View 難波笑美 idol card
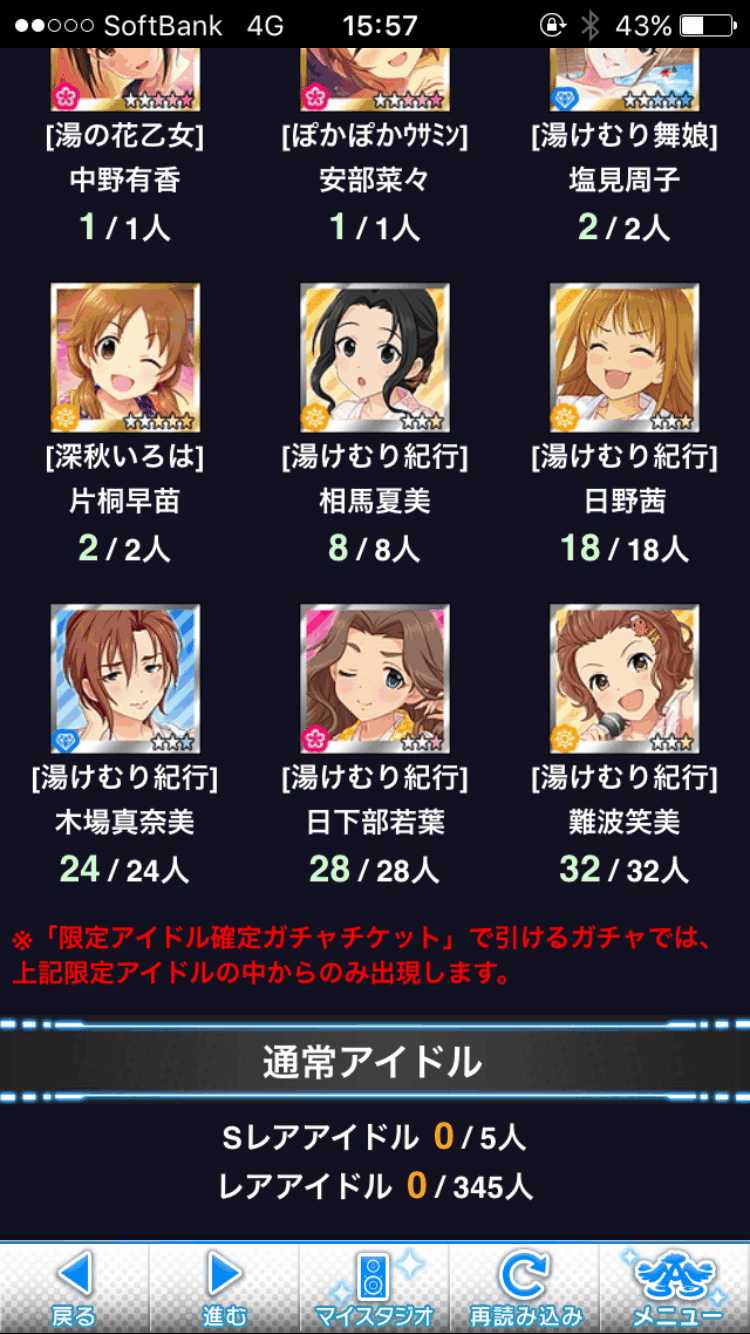Viewport: 750px width, 1334px height. (x=625, y=678)
